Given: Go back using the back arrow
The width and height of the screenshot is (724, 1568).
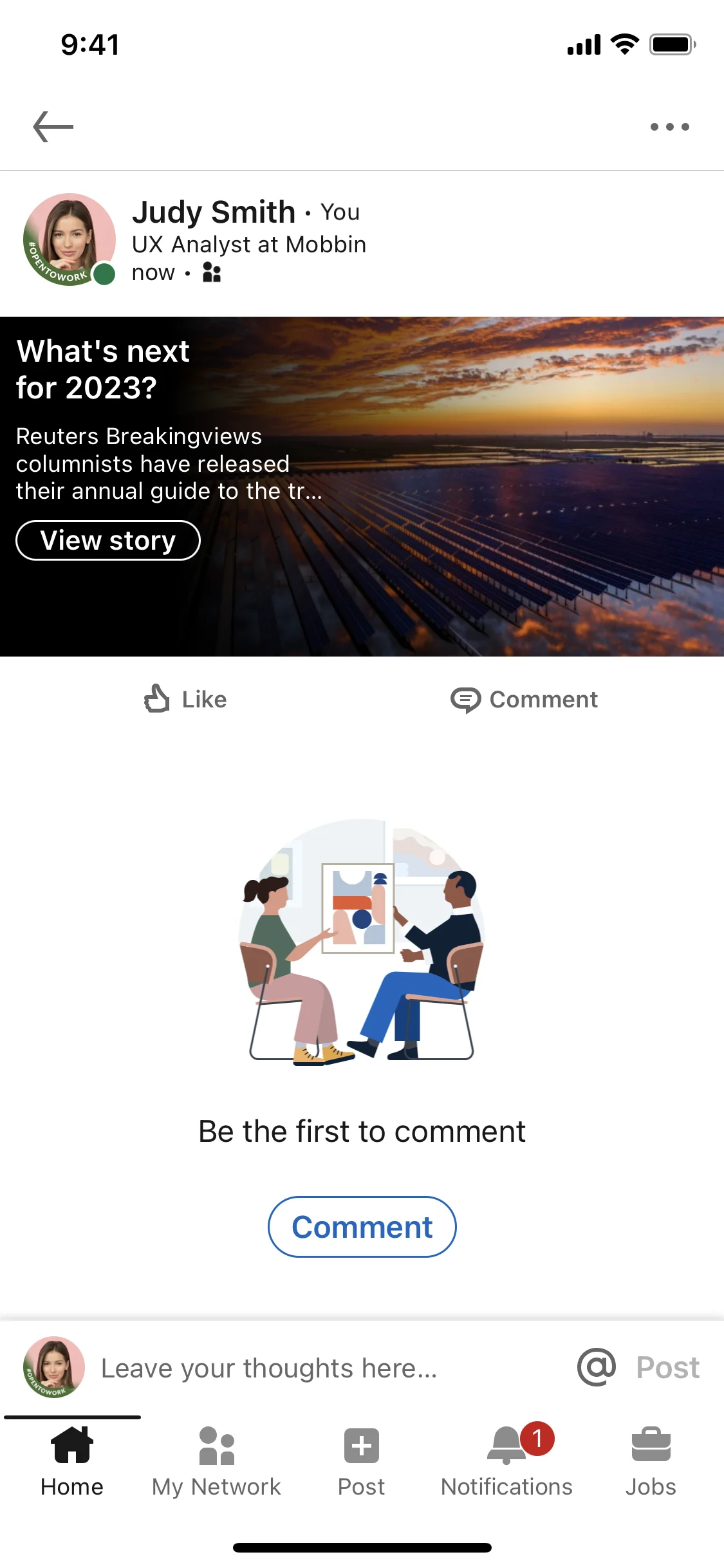Looking at the screenshot, I should [51, 126].
